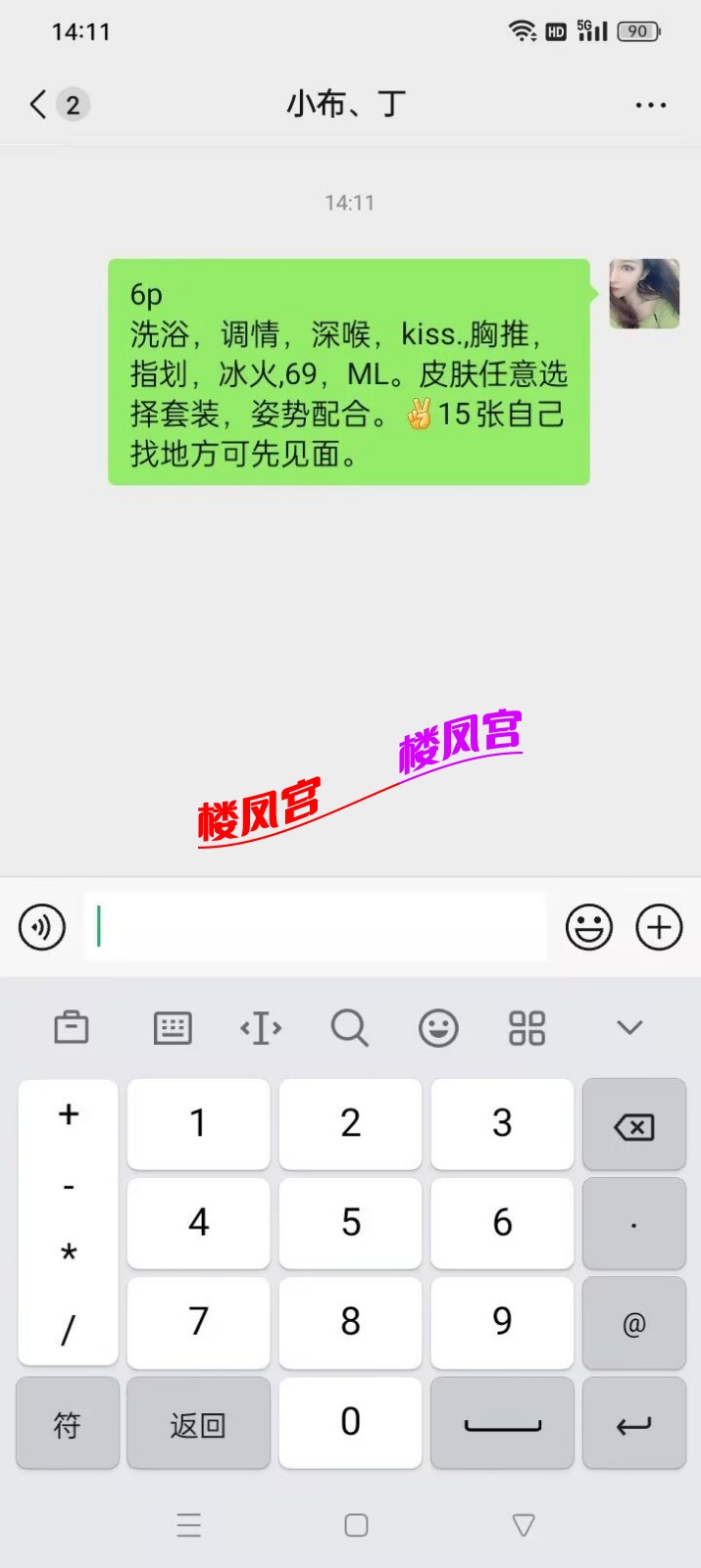
Task: Focus the message text field
Action: pyautogui.click(x=314, y=927)
